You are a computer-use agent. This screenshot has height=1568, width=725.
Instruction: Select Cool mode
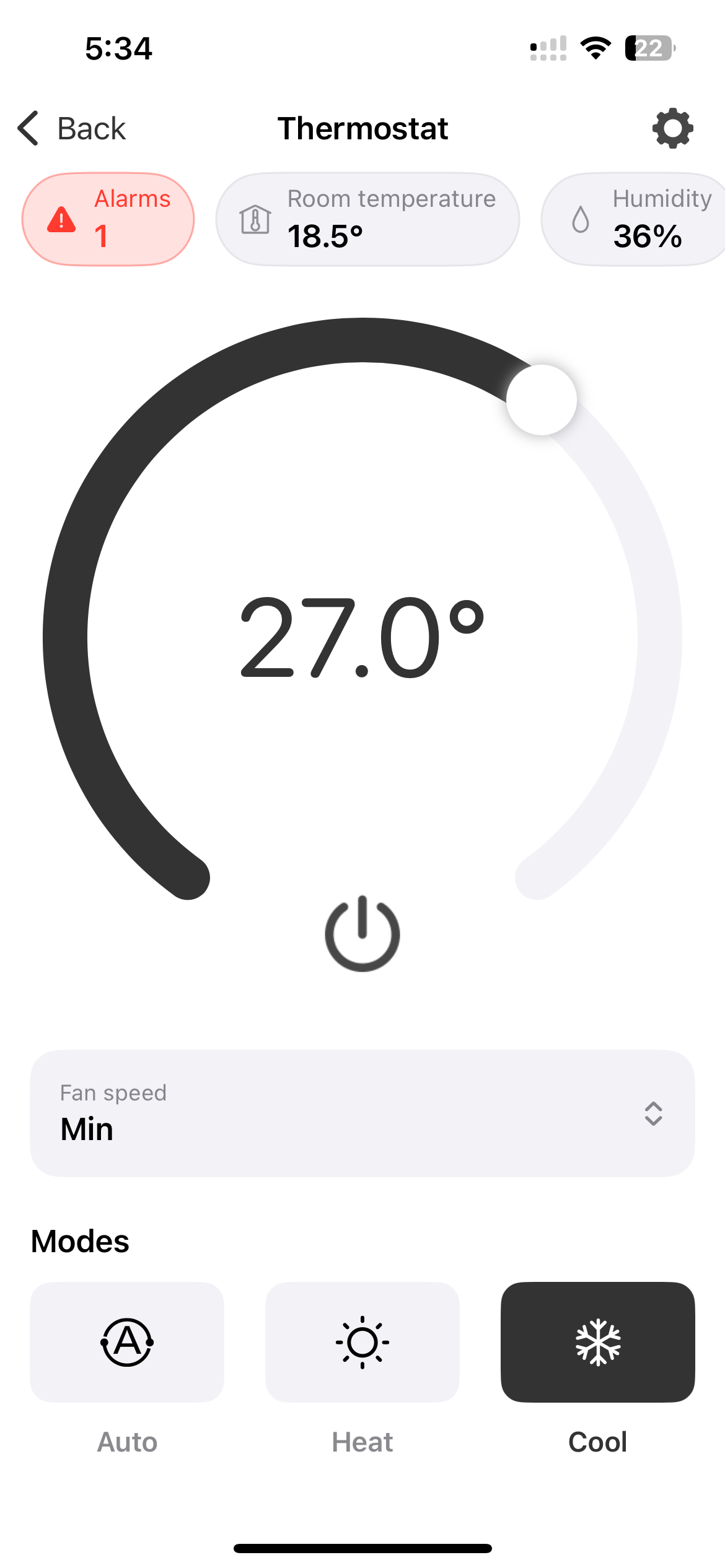click(x=597, y=1342)
